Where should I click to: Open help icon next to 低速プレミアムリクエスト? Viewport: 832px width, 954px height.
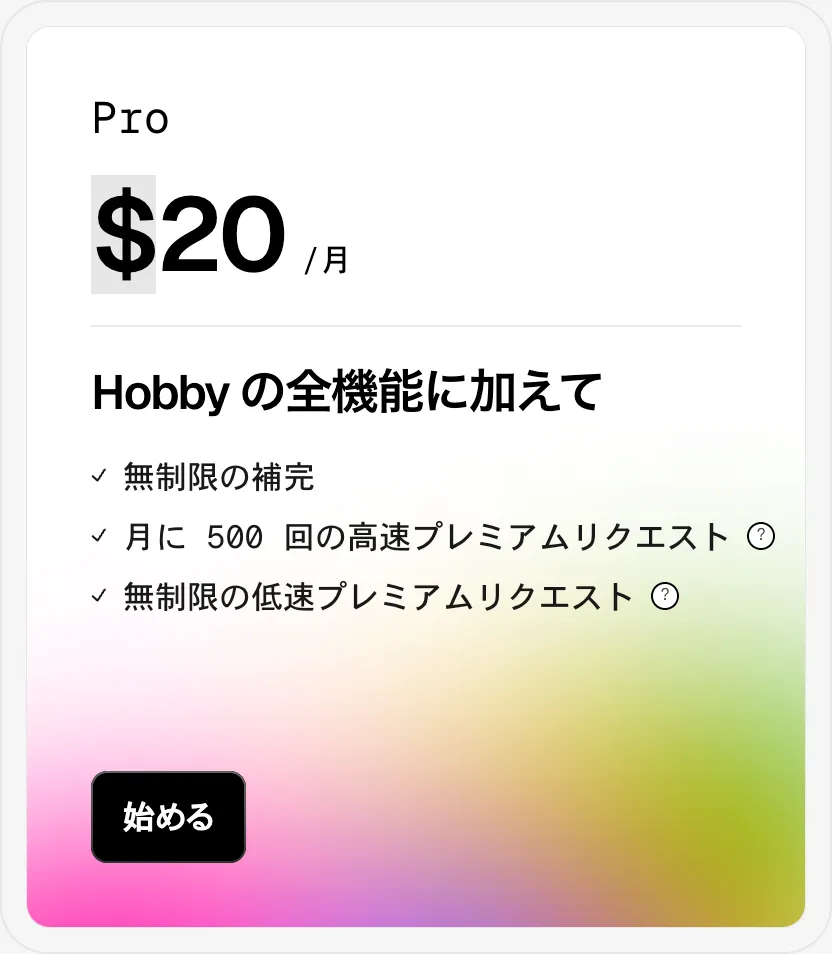pos(665,597)
